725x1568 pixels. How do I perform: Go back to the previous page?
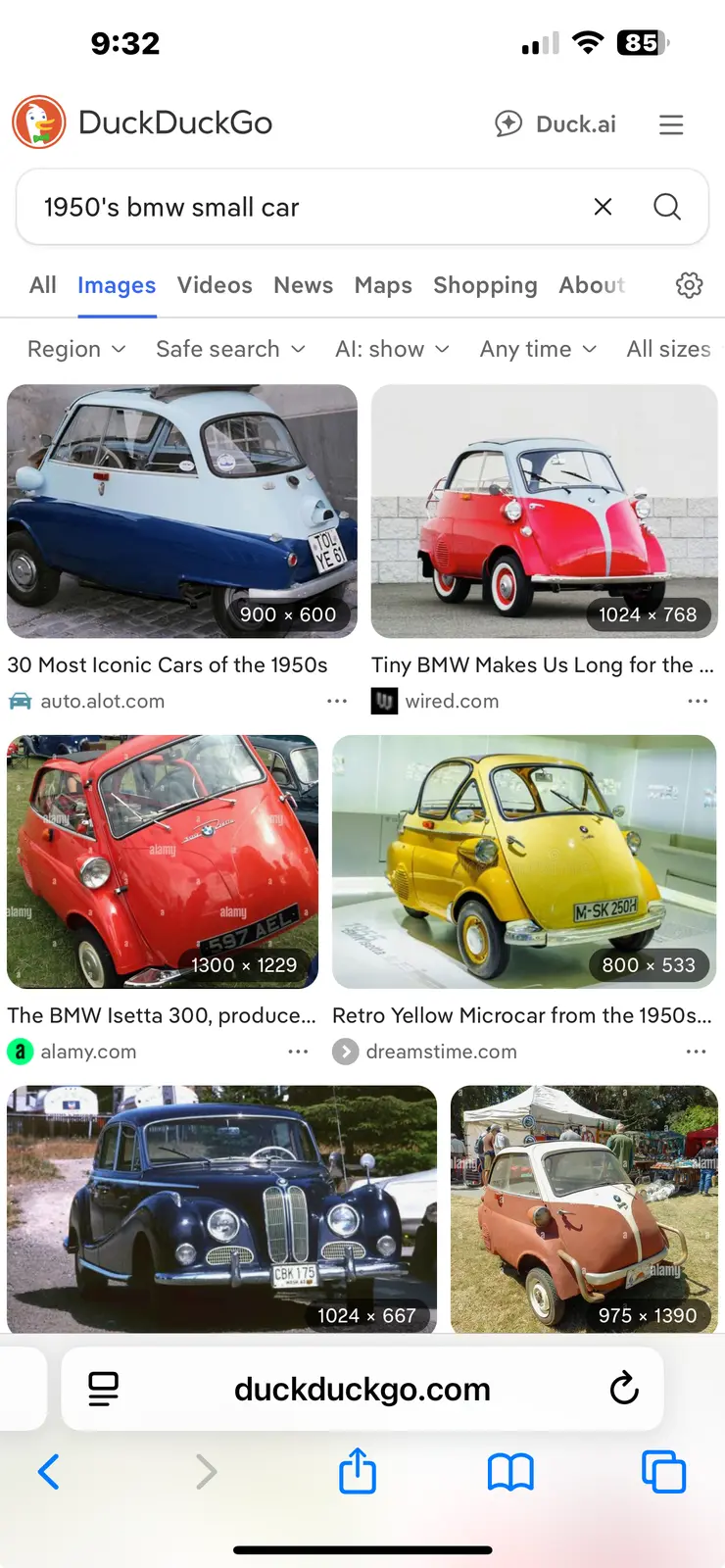tap(49, 1471)
